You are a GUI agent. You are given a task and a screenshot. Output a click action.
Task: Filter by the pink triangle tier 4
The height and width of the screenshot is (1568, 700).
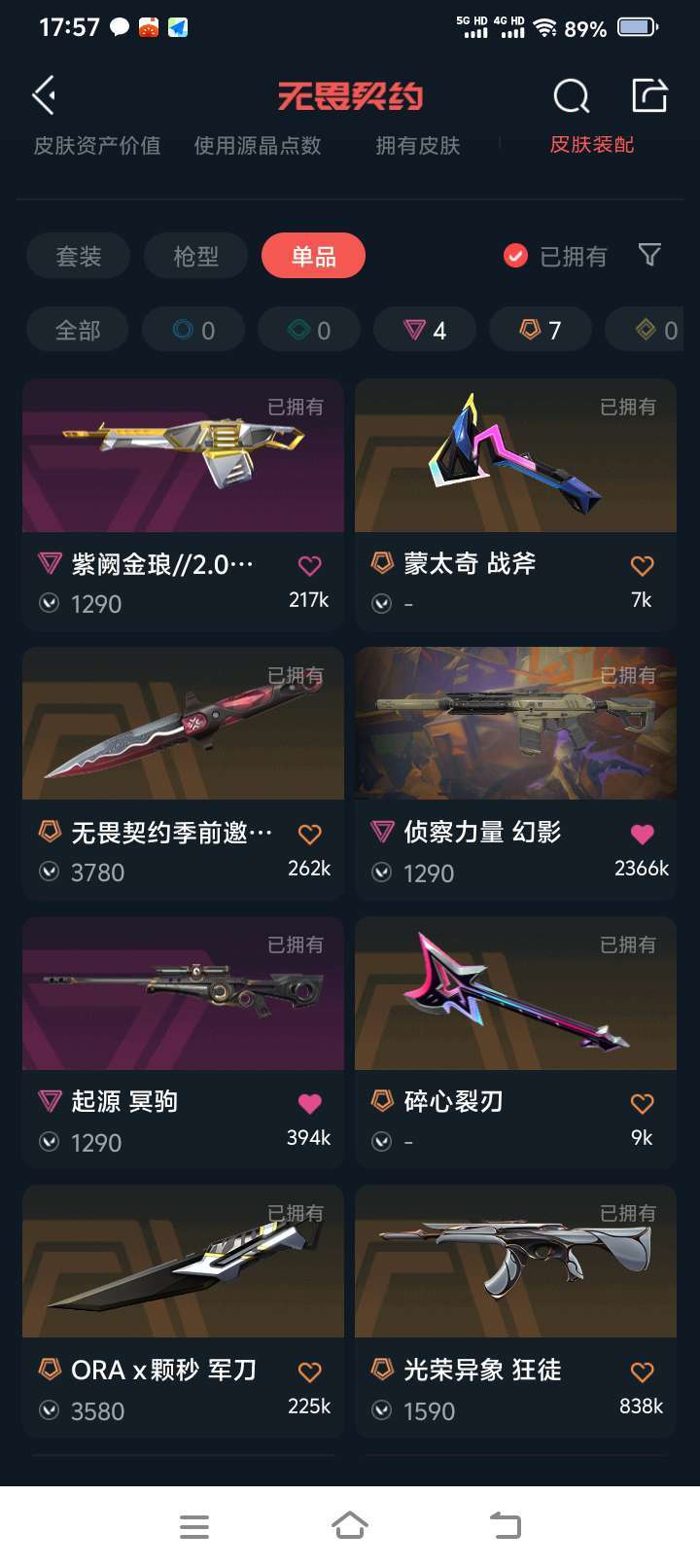(x=425, y=331)
